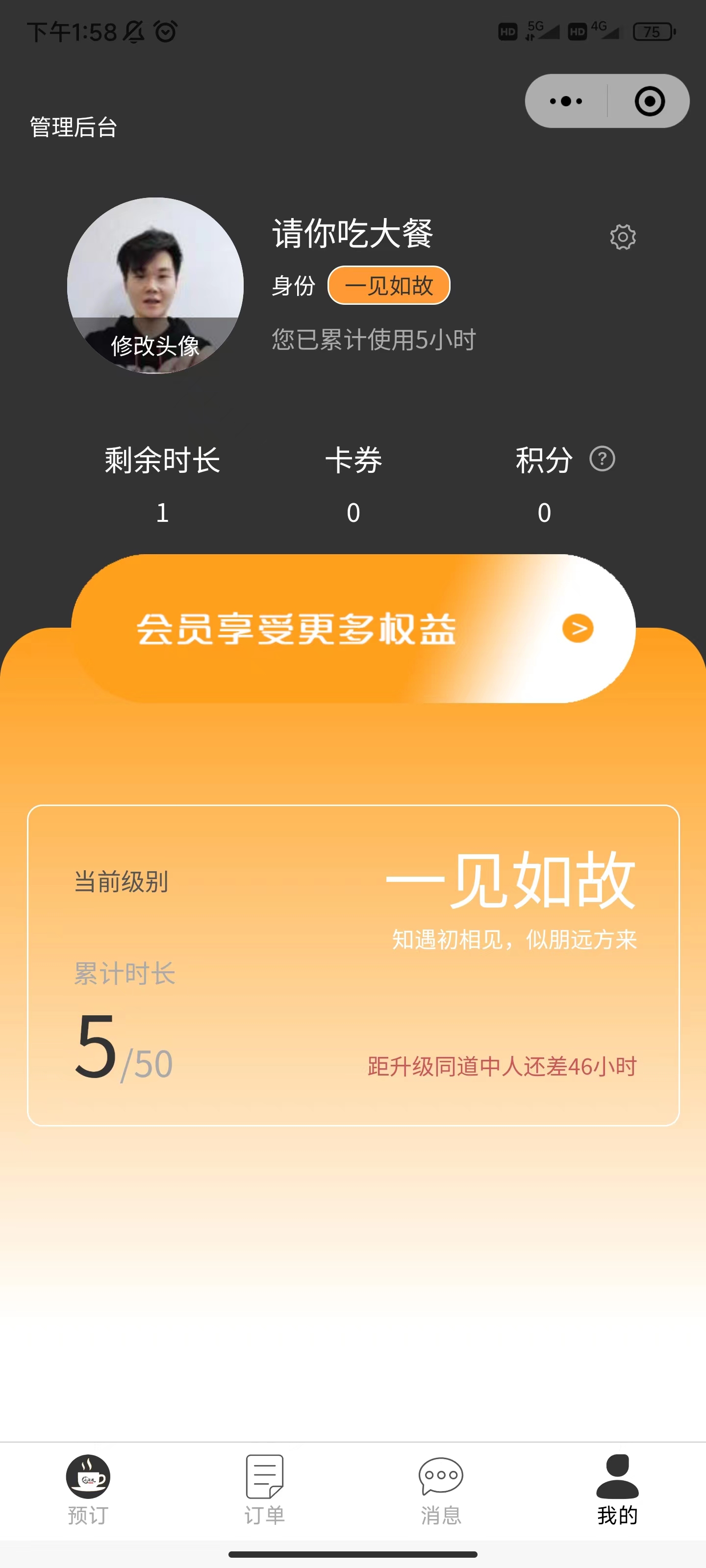The width and height of the screenshot is (706, 1568).
Task: Close the mini program with the circle button
Action: click(x=649, y=101)
